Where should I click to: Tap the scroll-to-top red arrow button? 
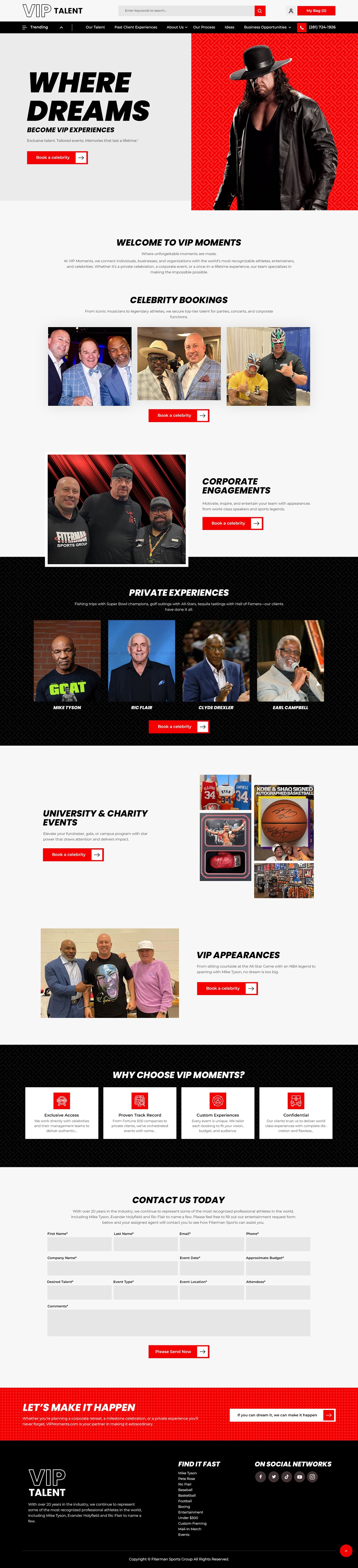pos(346,1550)
